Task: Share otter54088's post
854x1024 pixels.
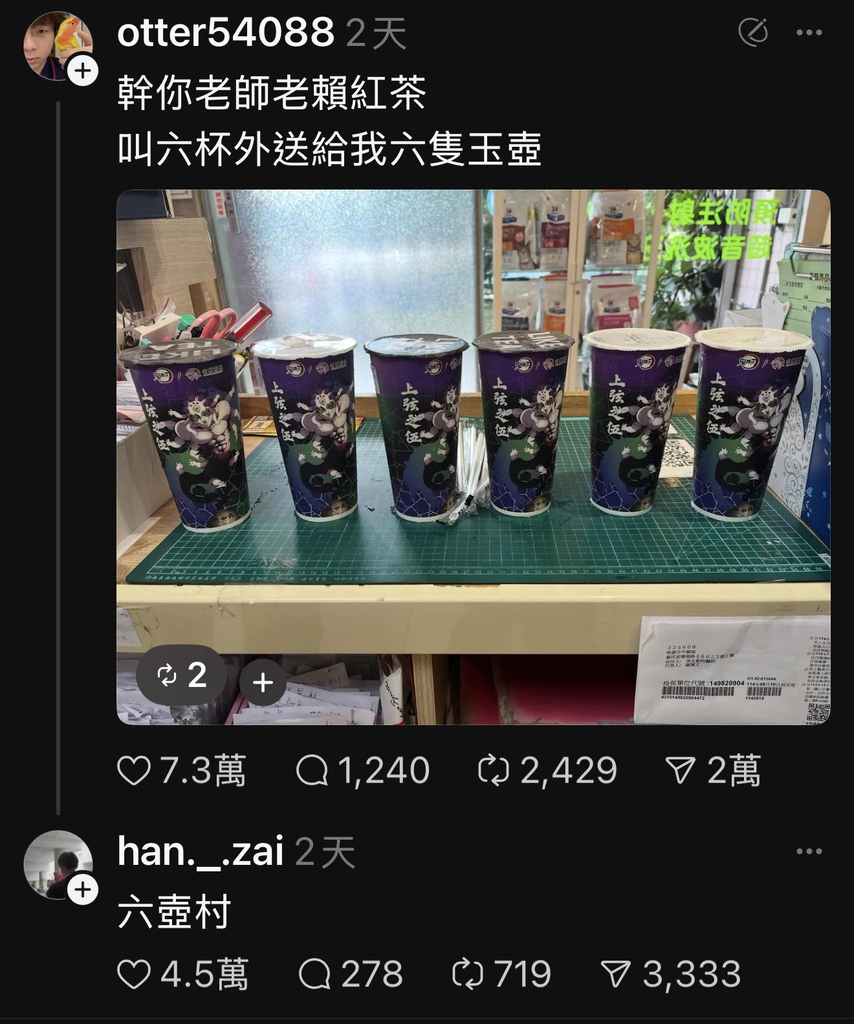Action: 680,770
